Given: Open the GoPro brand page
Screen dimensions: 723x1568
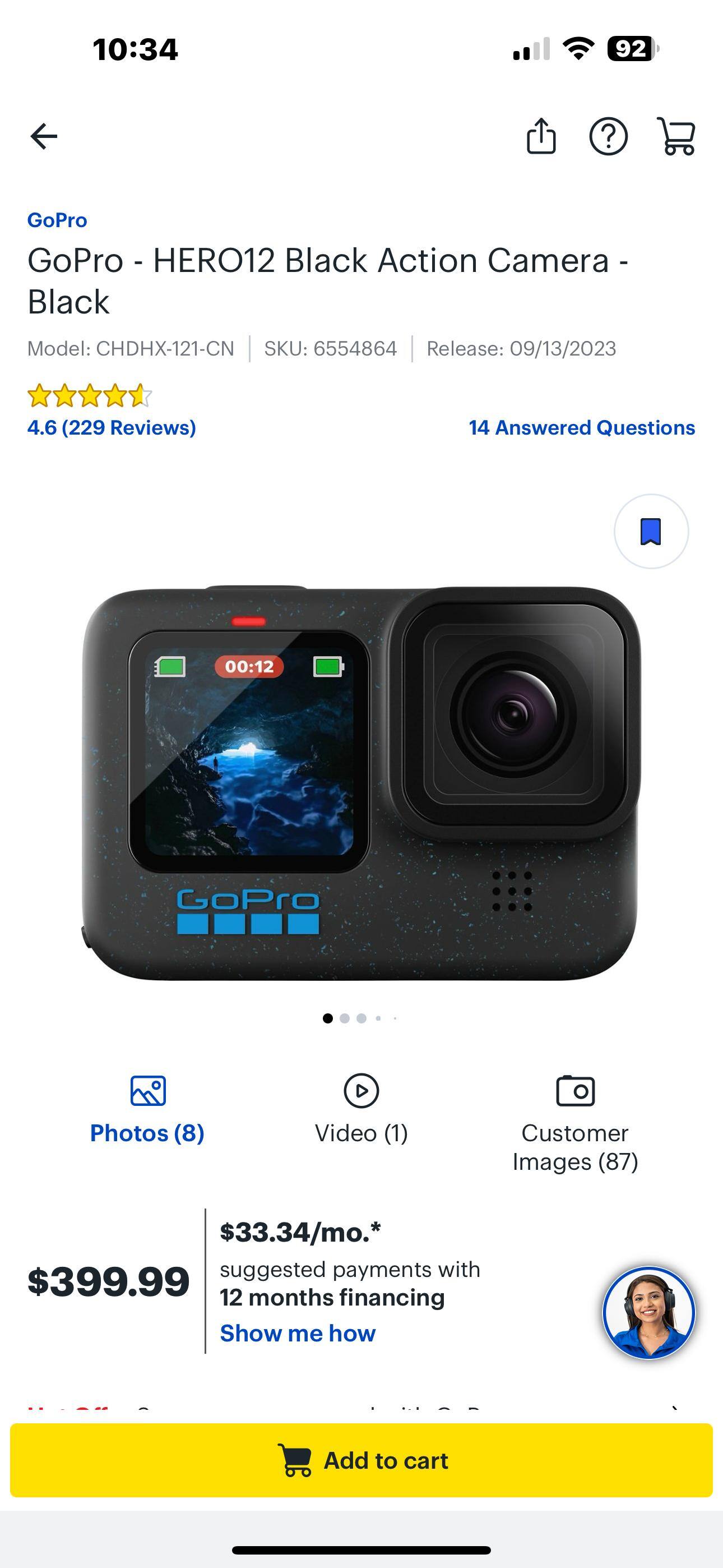Looking at the screenshot, I should point(58,220).
